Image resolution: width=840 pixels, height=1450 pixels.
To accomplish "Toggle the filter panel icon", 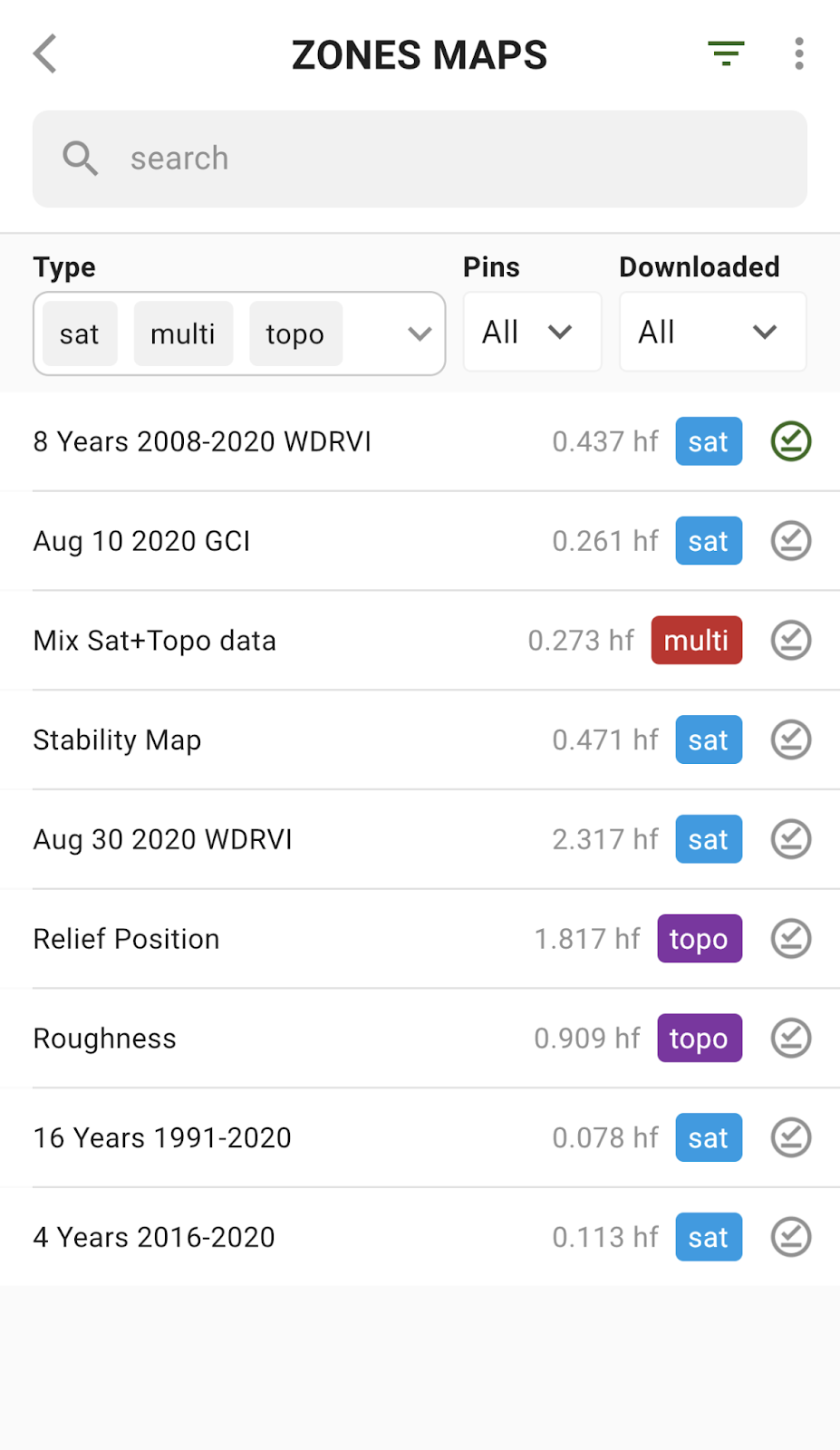I will point(726,54).
